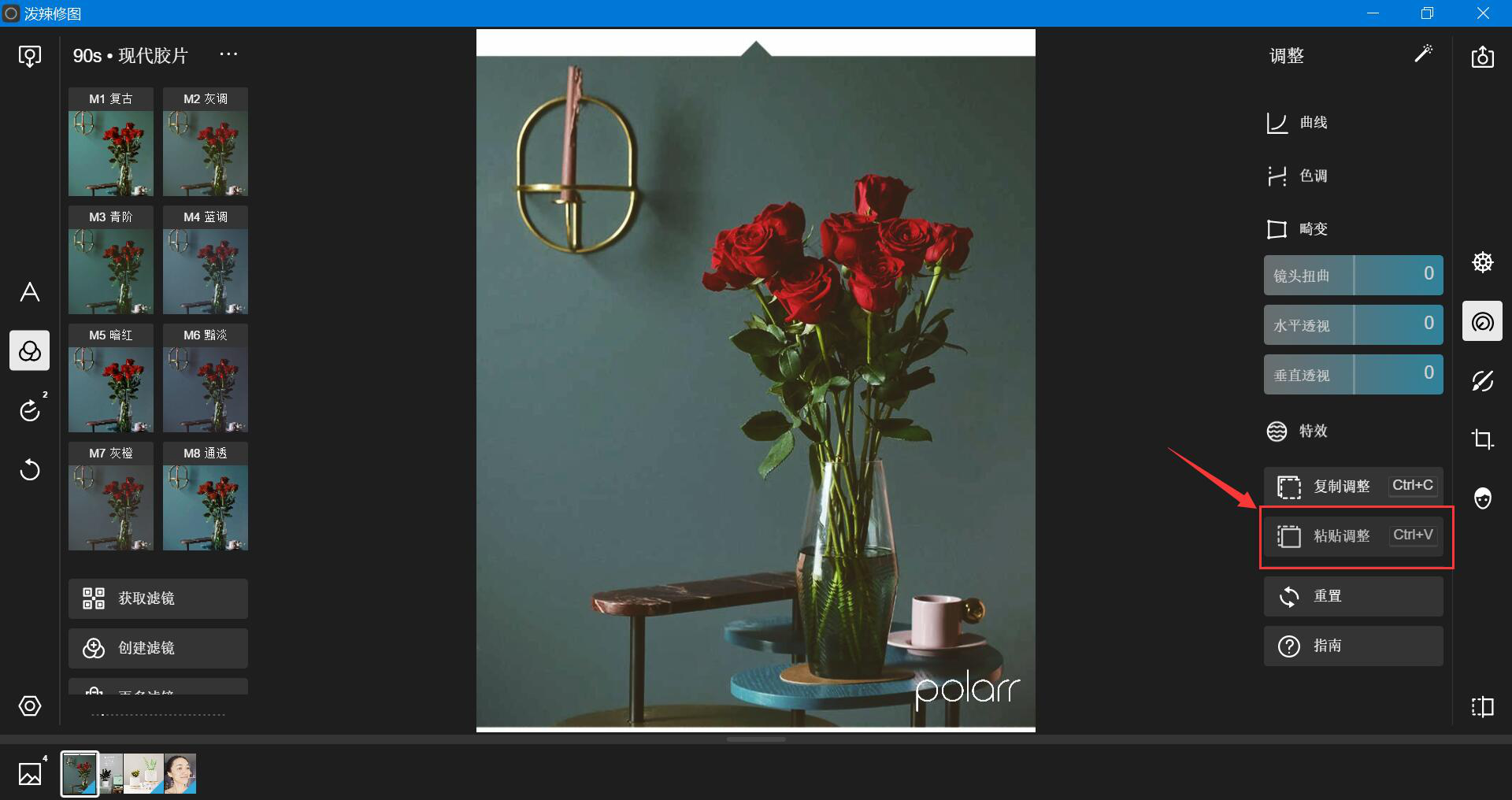Create a new filter with 创建滤镜
The image size is (1512, 800).
(x=158, y=648)
